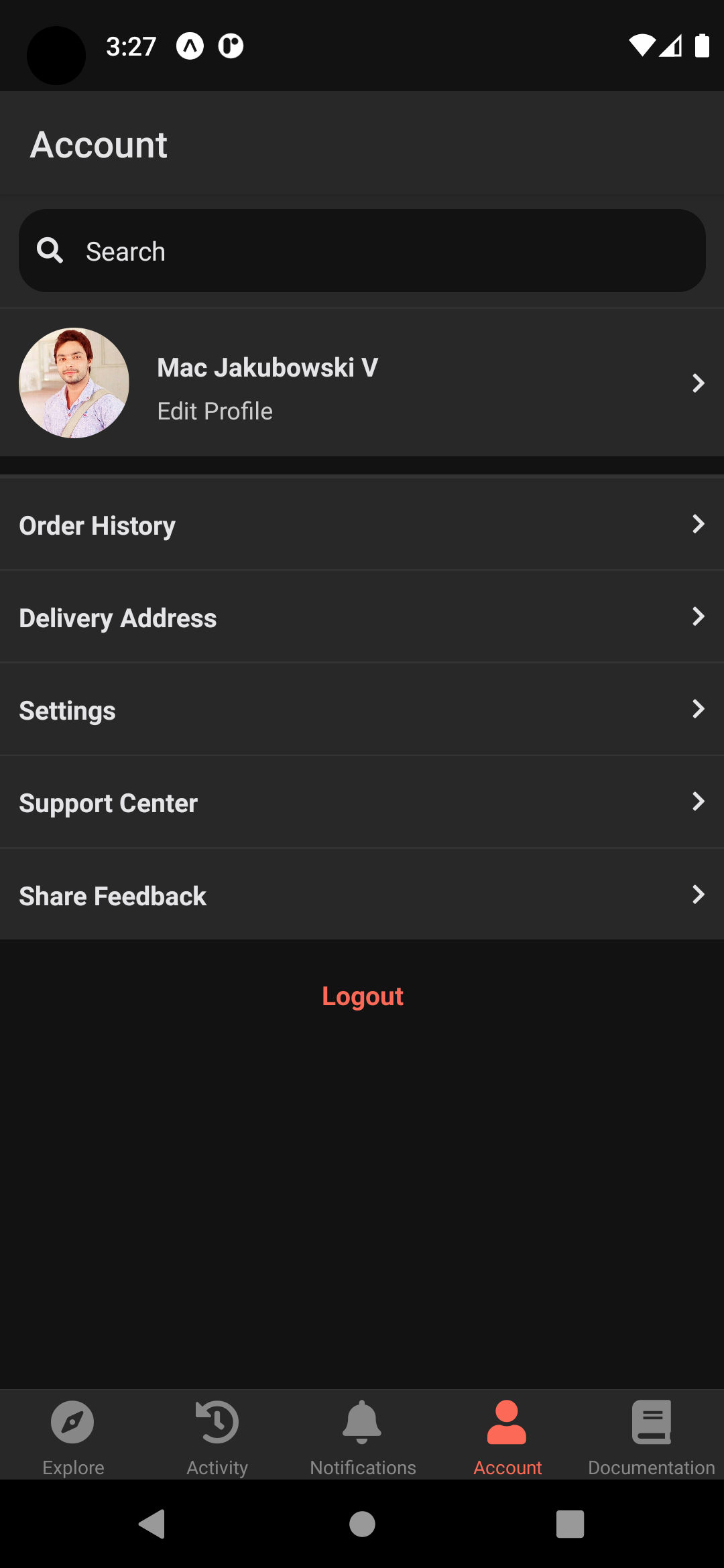Switch to the Activity tab

click(217, 1434)
